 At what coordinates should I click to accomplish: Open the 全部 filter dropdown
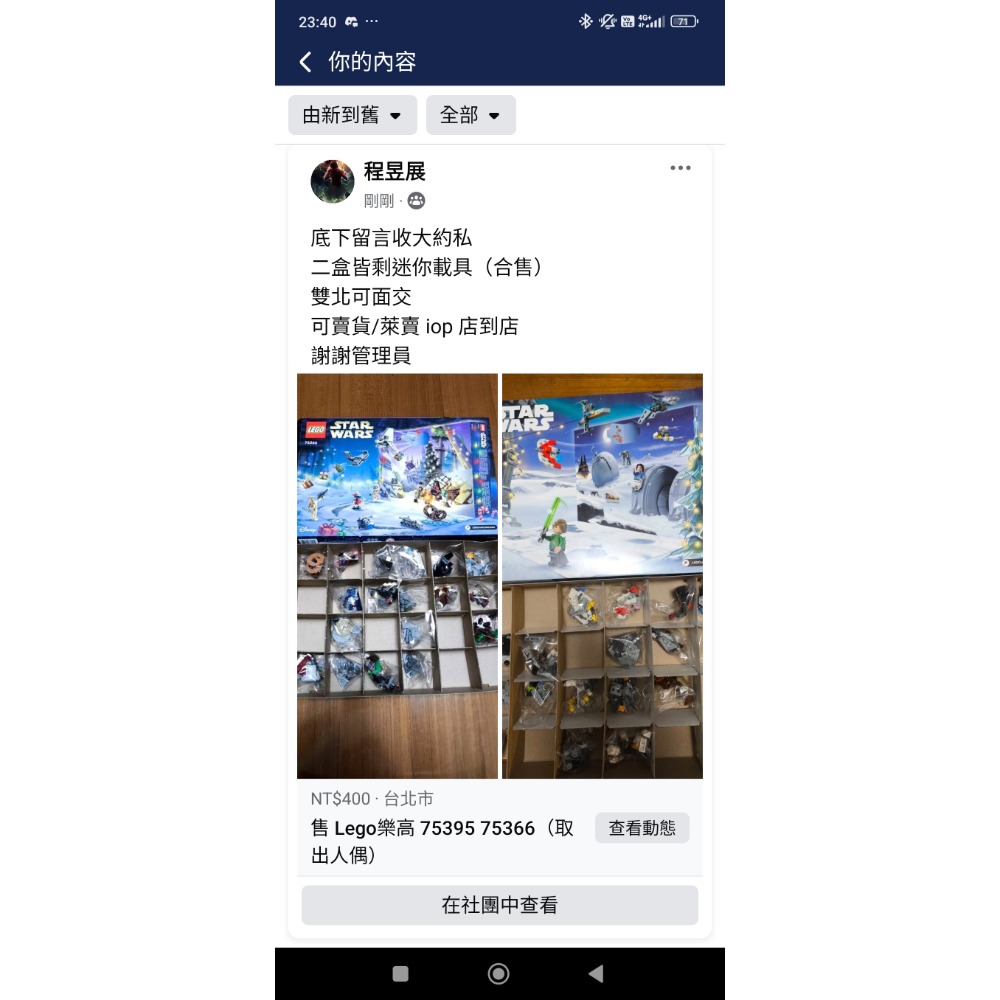pos(470,115)
